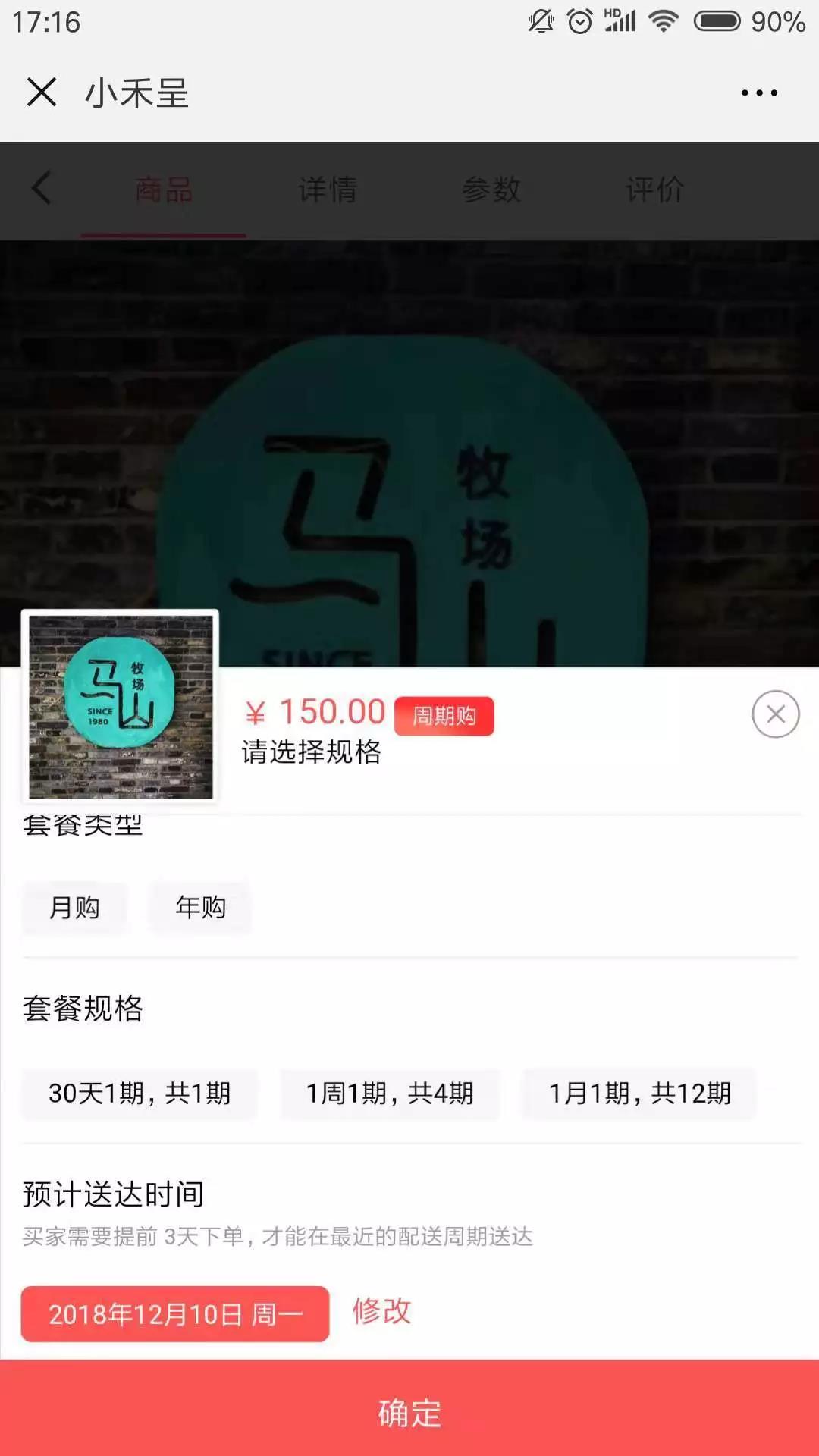
Task: Open the three-dot overflow menu
Action: tap(759, 93)
